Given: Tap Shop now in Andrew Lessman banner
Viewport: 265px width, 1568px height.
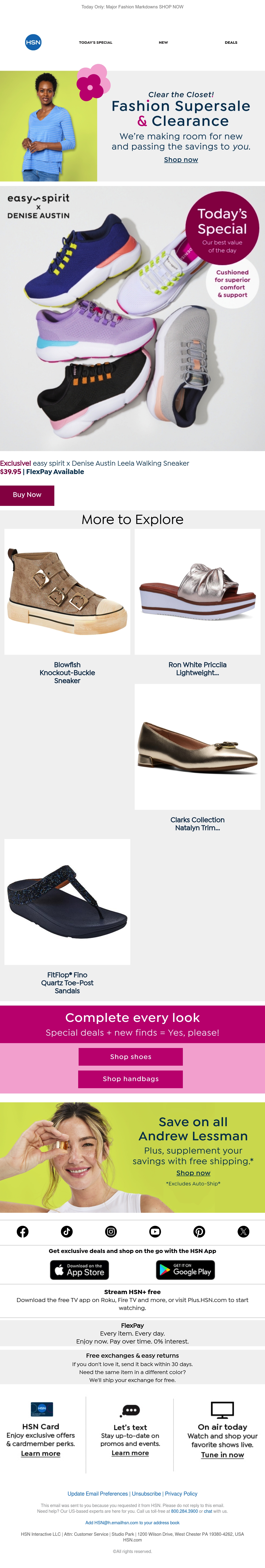Looking at the screenshot, I should pos(193,1173).
